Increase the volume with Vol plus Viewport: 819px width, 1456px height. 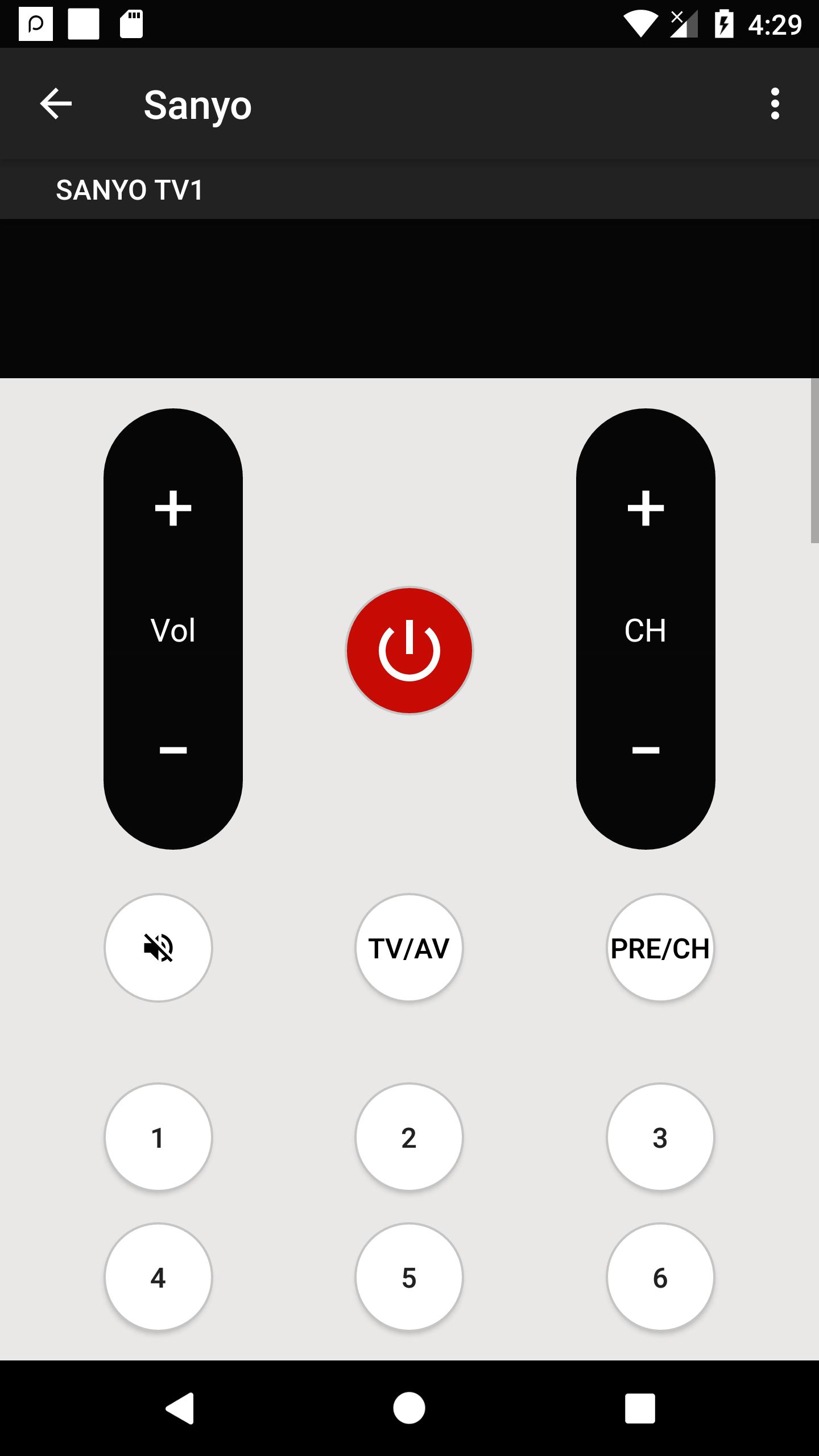pyautogui.click(x=173, y=508)
